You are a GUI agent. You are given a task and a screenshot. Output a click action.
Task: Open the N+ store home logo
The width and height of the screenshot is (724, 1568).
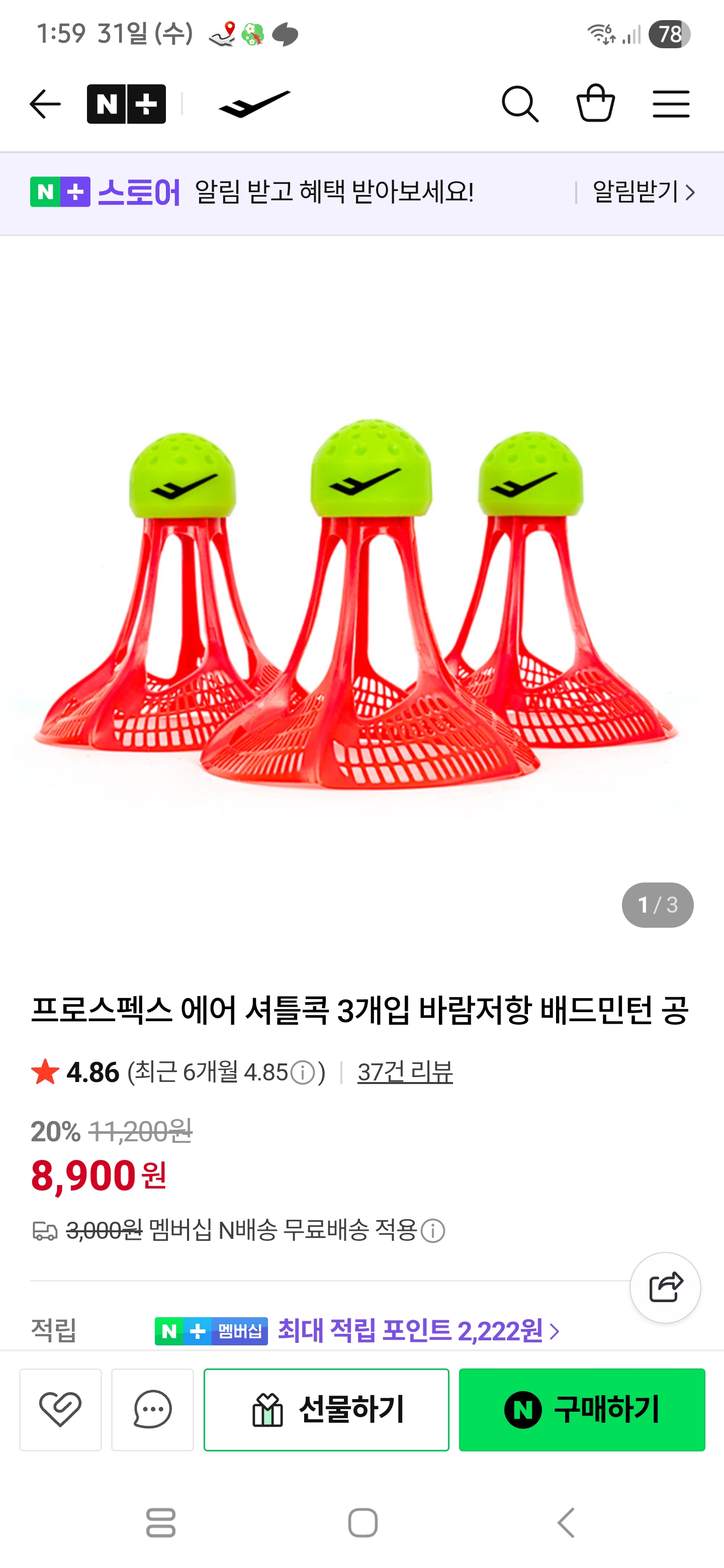click(127, 104)
